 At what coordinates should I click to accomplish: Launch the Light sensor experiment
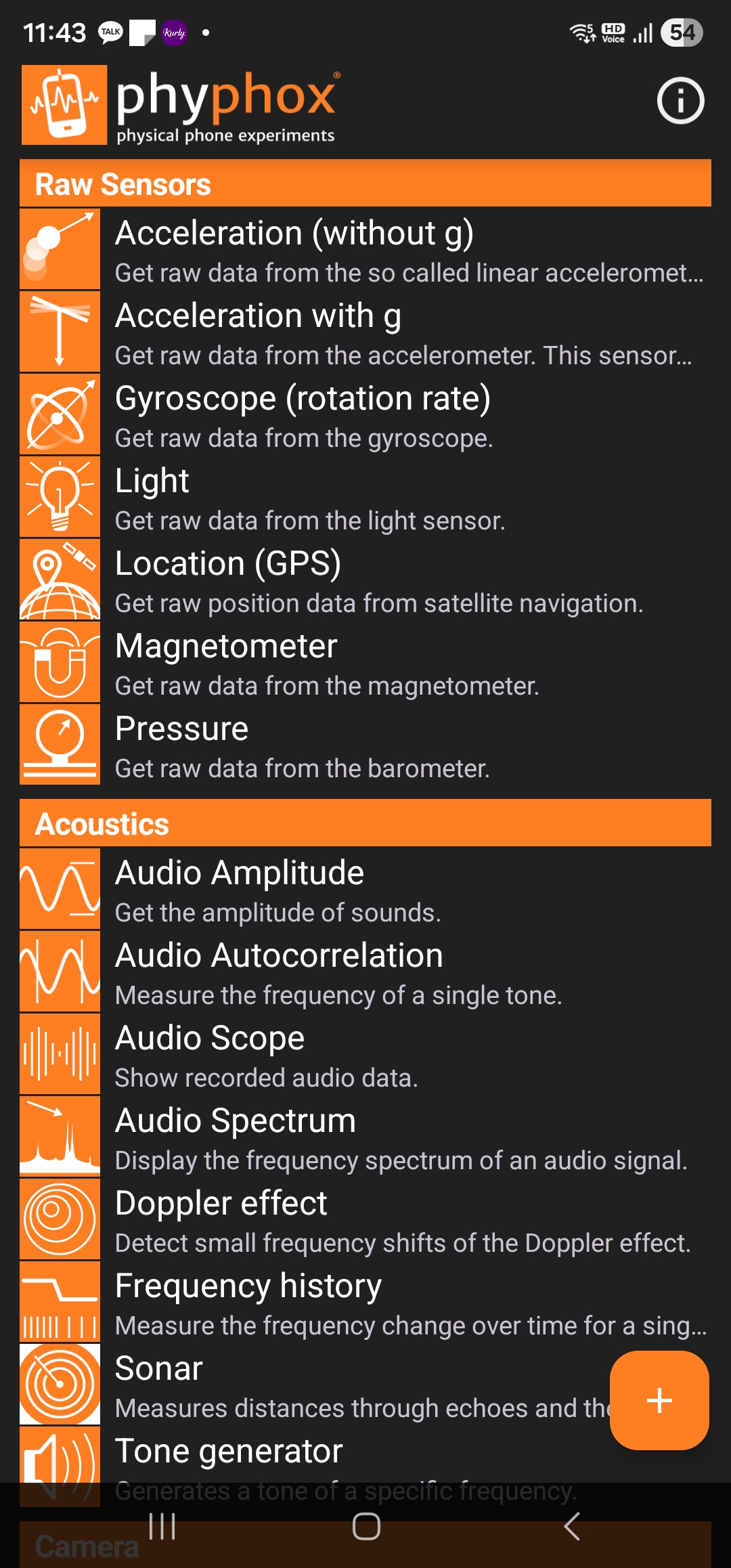pyautogui.click(x=365, y=498)
